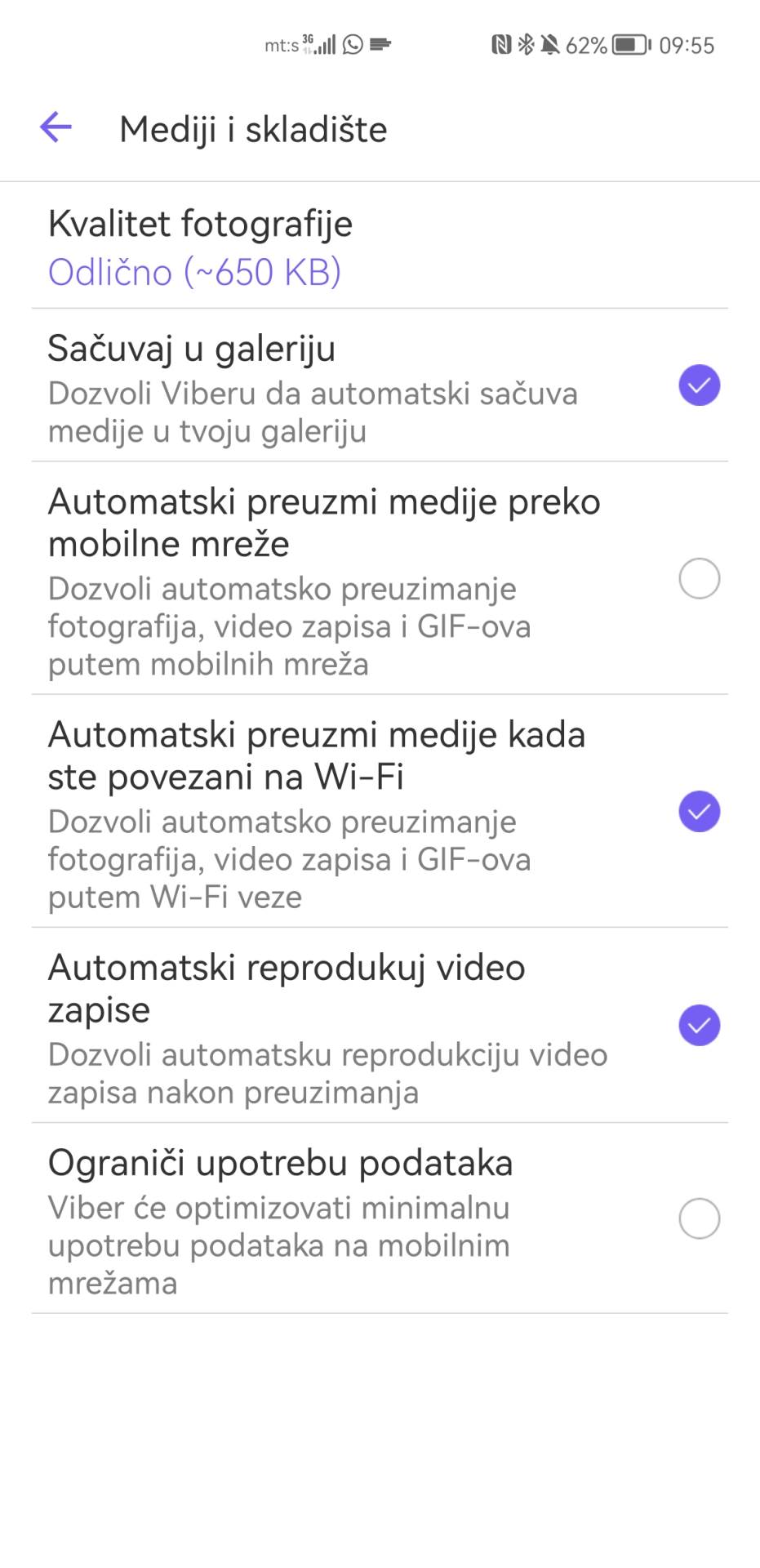This screenshot has height=1568, width=760.
Task: Tap the Mediji i skladište title
Action: click(x=253, y=129)
